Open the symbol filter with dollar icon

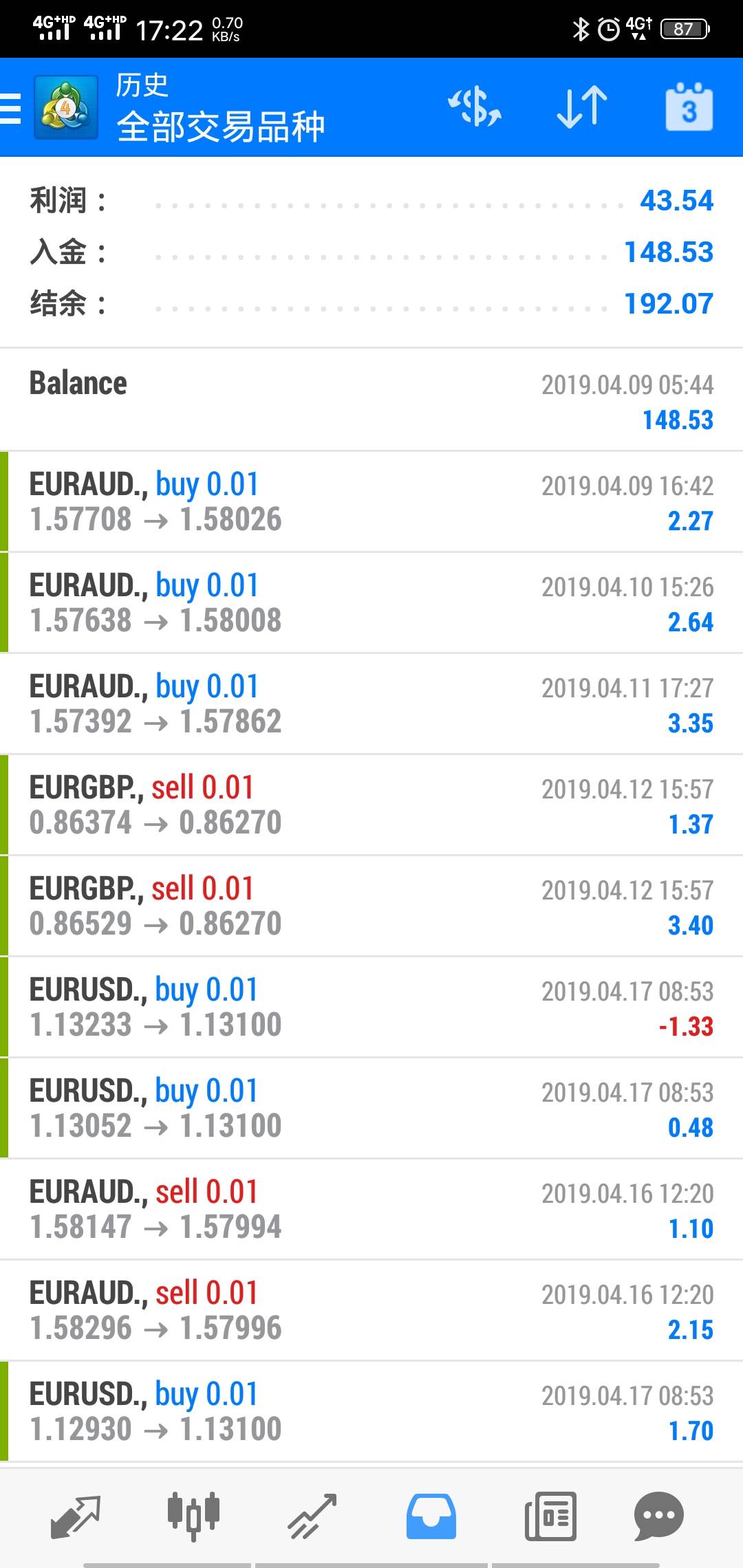click(475, 107)
